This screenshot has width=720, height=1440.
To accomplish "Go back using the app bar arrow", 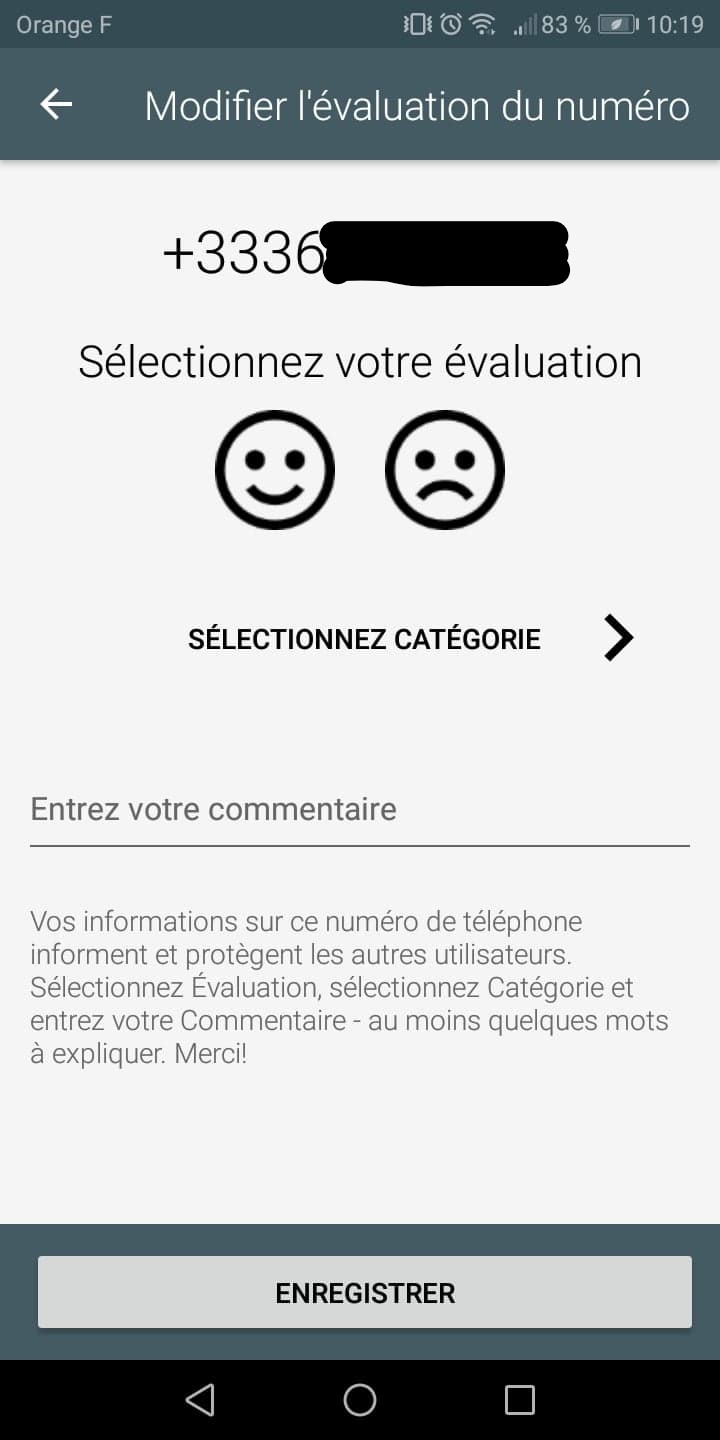I will (56, 104).
